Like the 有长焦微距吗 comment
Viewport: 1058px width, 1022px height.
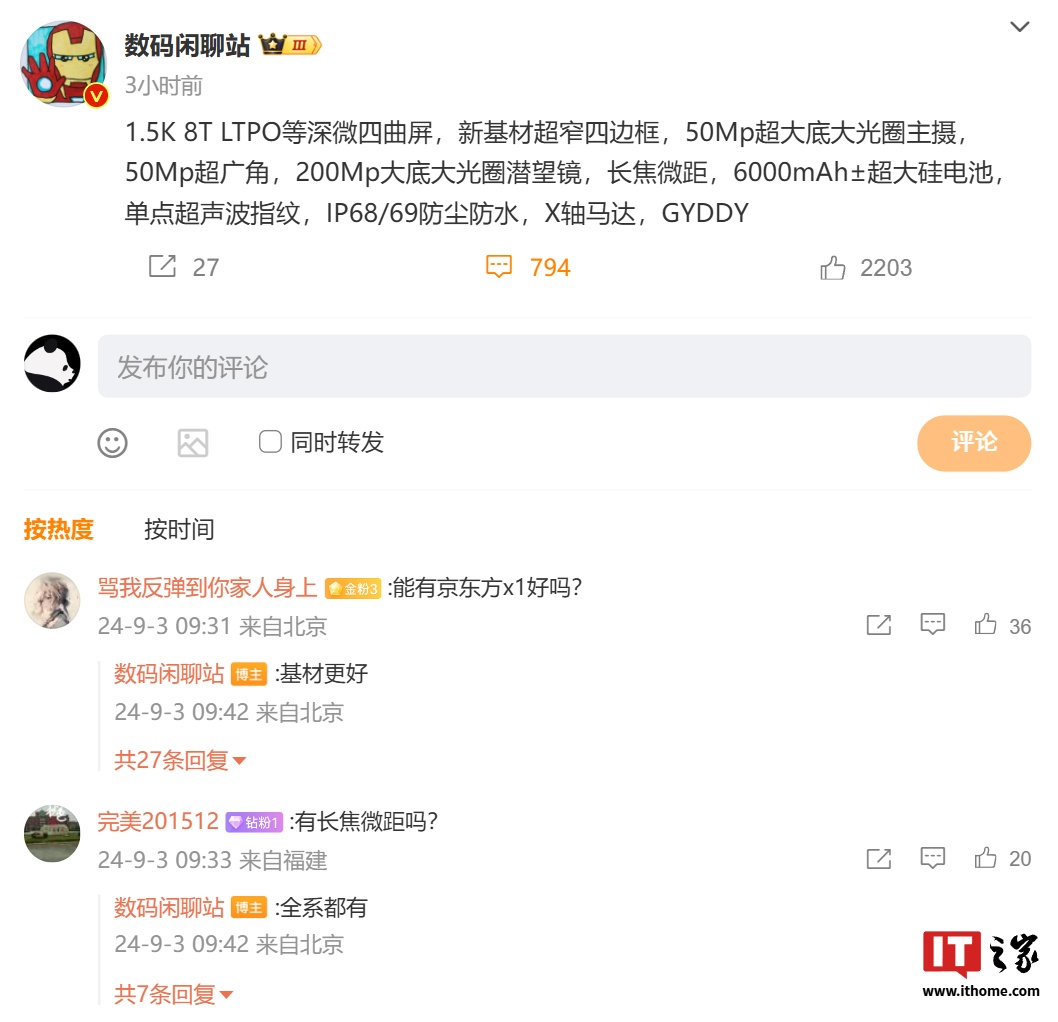986,858
